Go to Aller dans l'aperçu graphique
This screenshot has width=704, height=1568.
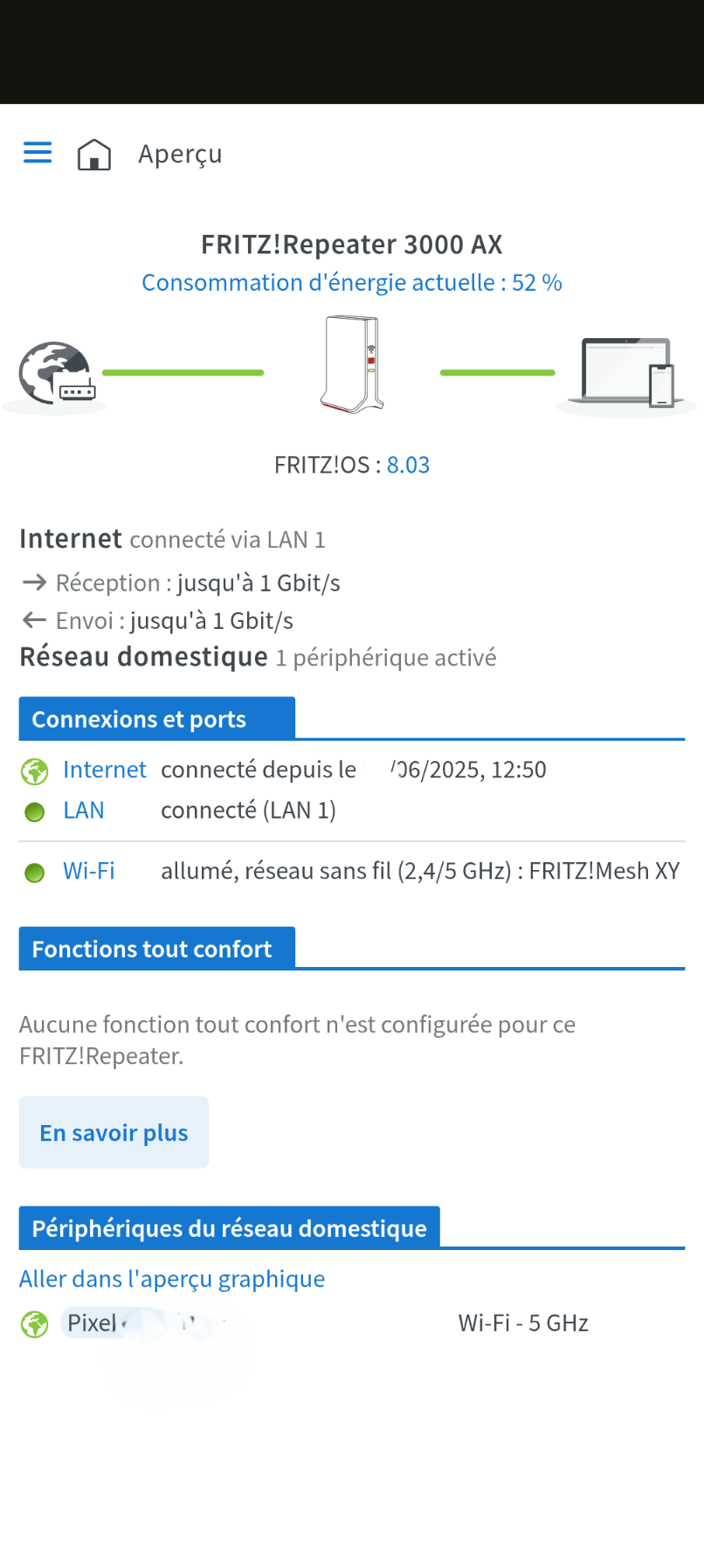(x=172, y=1279)
